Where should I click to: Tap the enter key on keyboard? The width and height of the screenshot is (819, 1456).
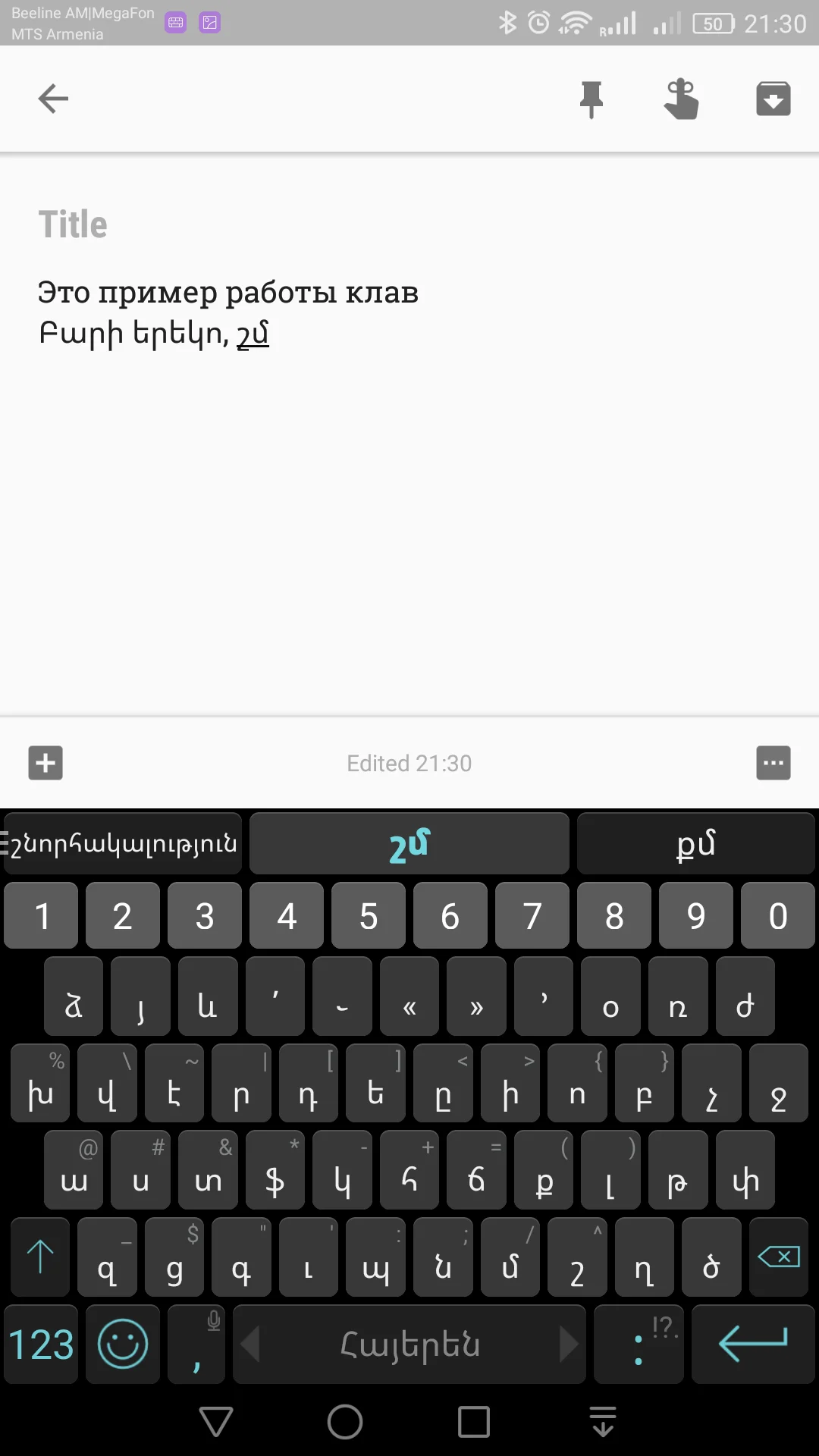753,1345
